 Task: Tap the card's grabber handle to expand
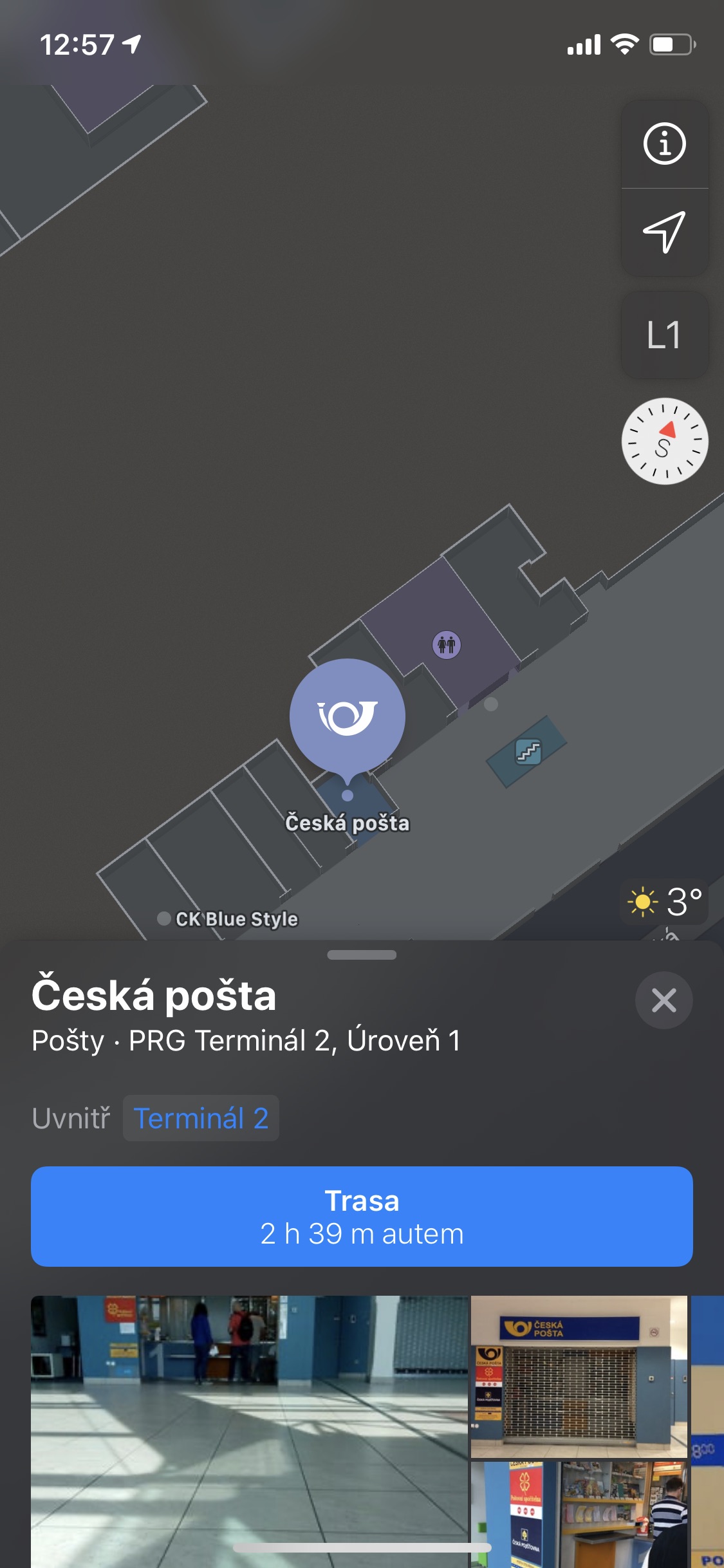click(362, 955)
